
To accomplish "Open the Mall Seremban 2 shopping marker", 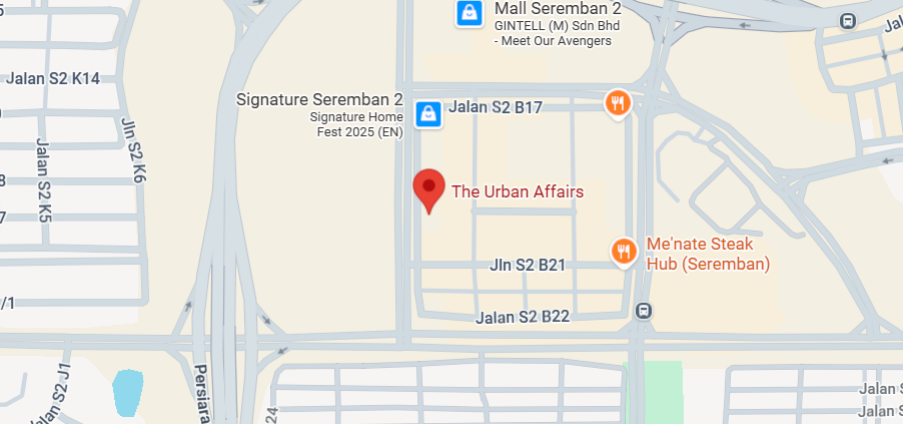I will coord(467,14).
